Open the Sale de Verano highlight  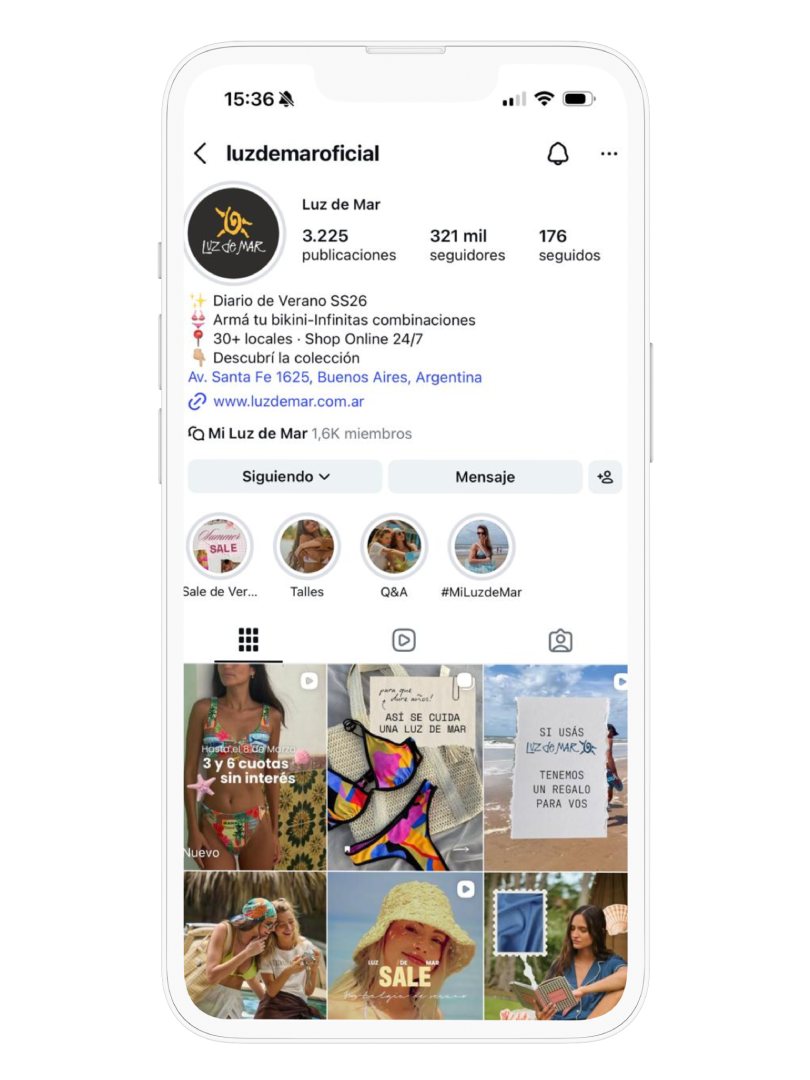point(220,547)
